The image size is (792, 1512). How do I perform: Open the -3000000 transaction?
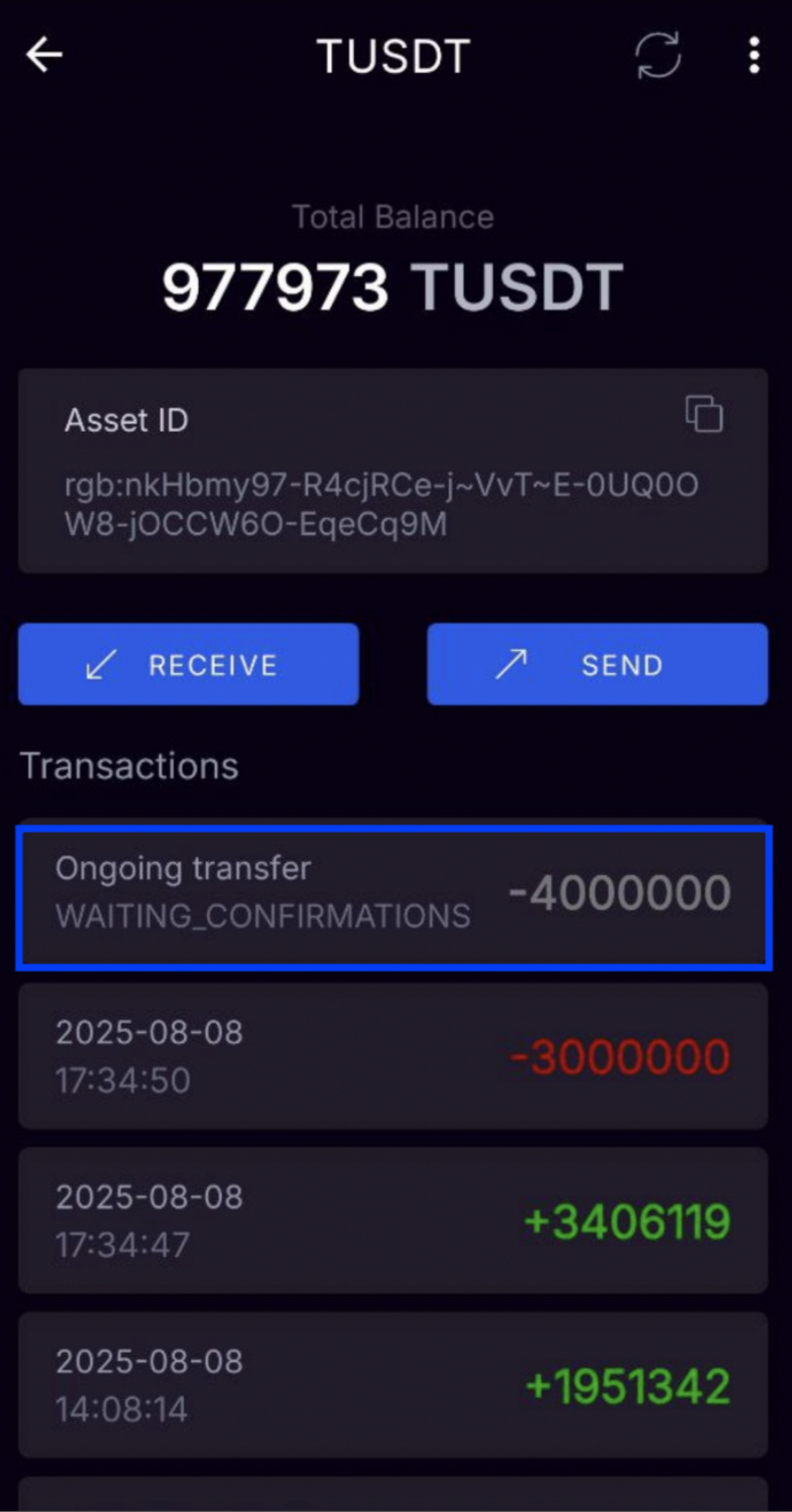pos(394,1056)
